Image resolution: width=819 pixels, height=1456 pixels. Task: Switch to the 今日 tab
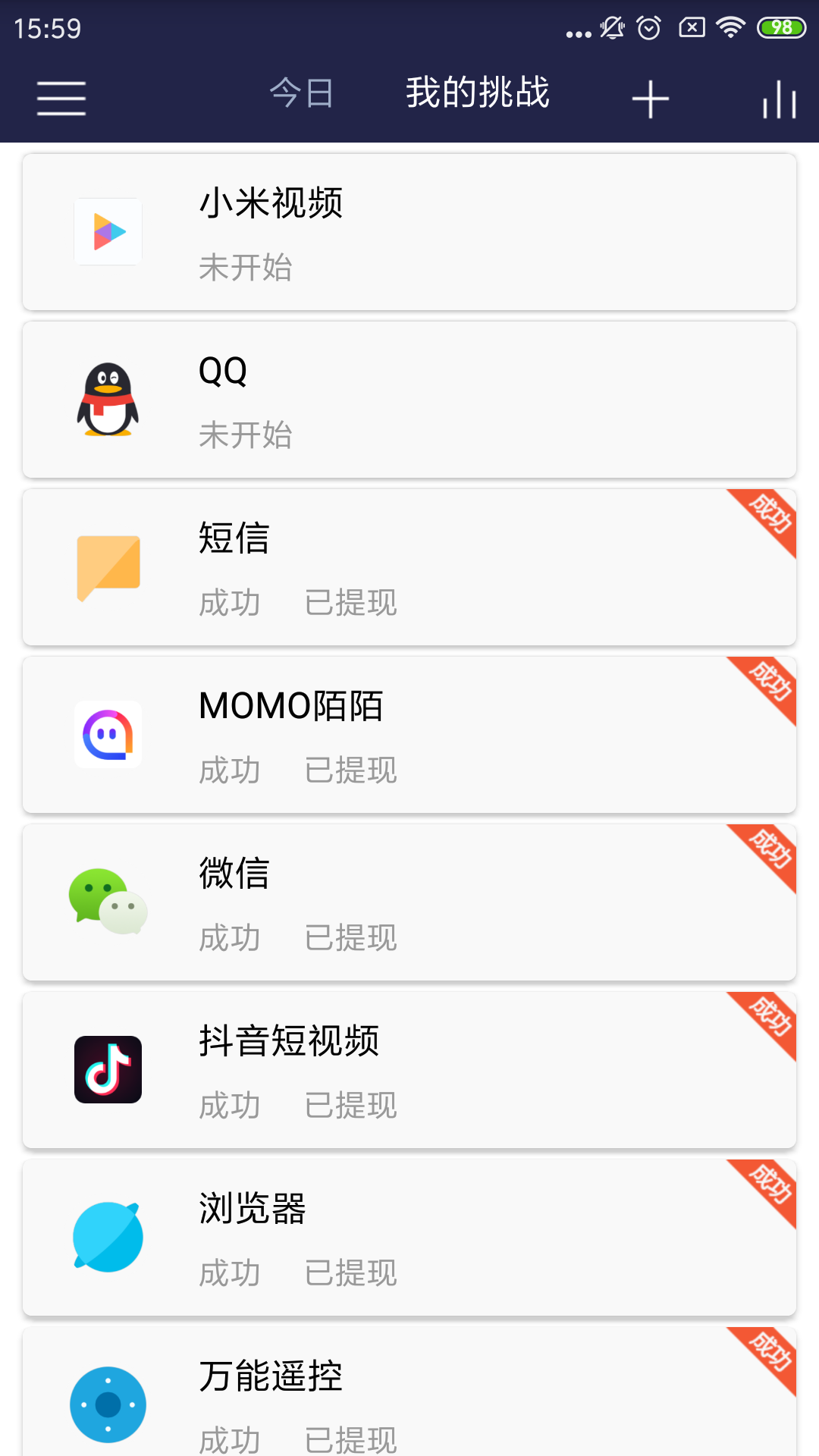click(303, 93)
